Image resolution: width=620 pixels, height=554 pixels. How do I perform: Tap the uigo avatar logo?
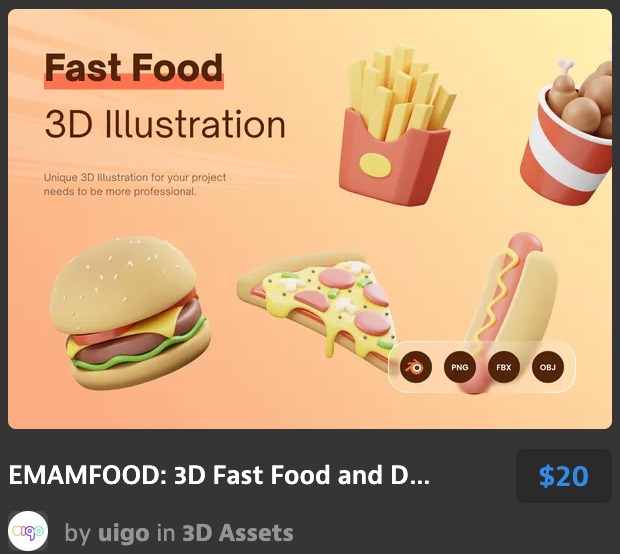coord(28,531)
